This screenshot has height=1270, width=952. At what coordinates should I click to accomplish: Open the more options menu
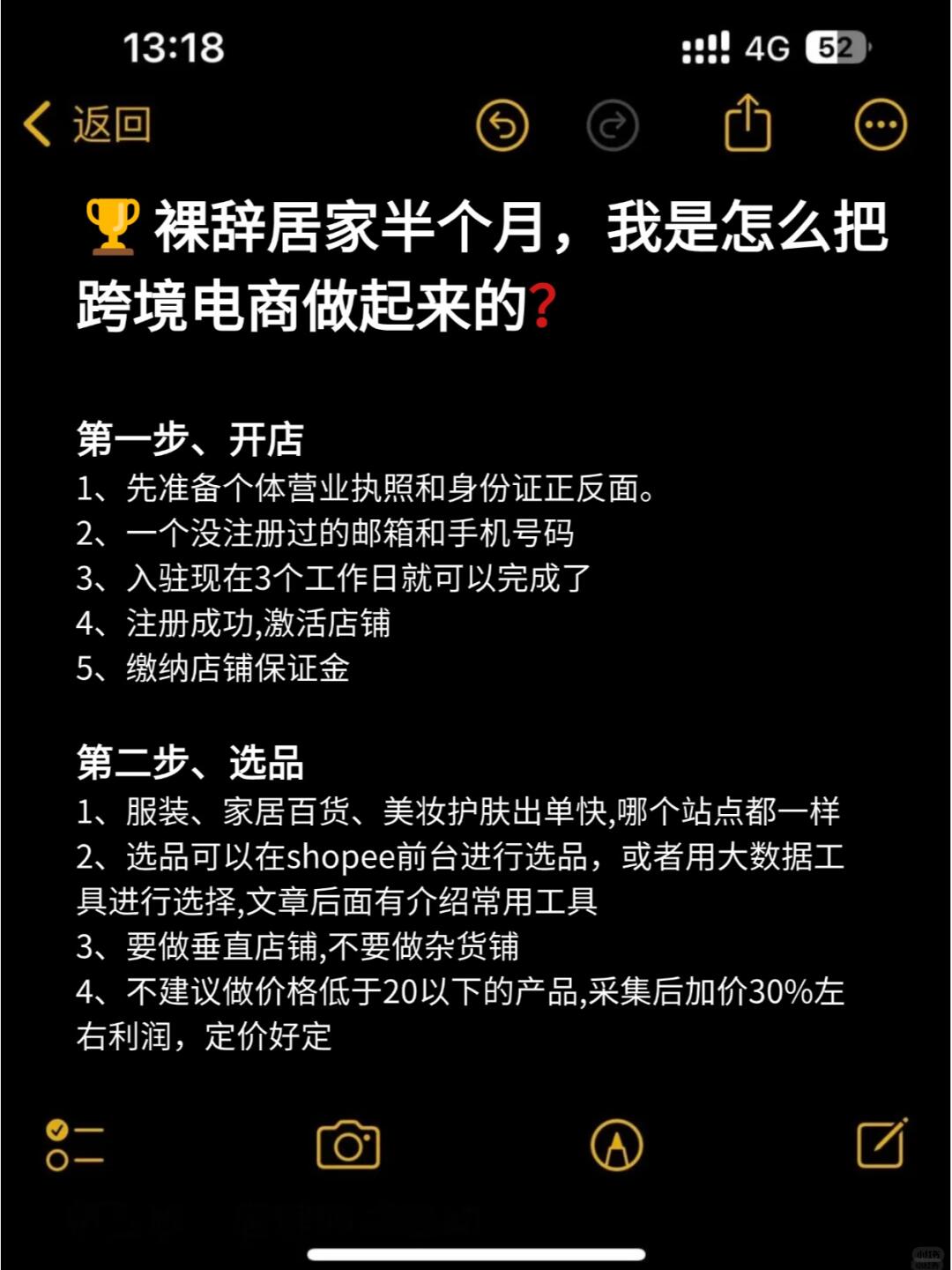880,125
